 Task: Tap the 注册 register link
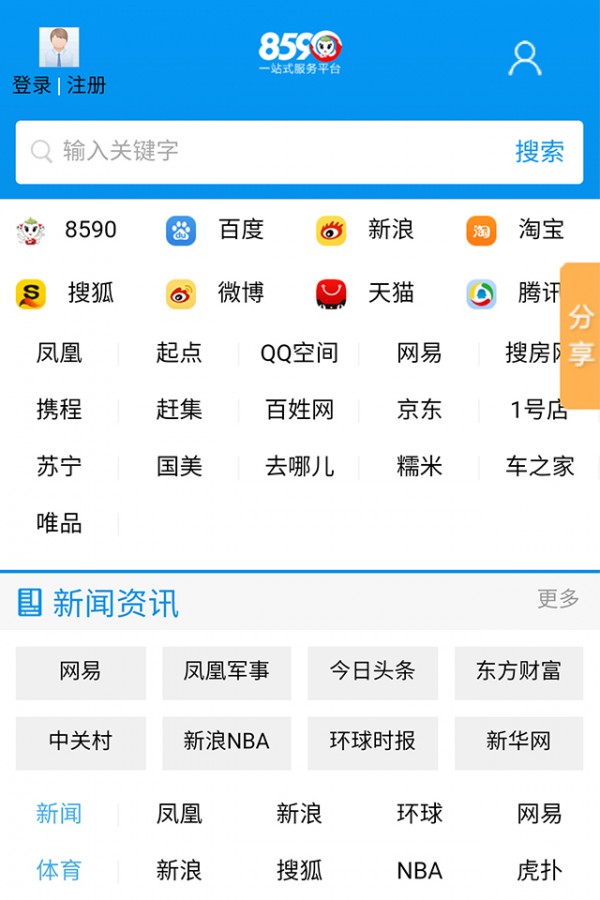86,86
